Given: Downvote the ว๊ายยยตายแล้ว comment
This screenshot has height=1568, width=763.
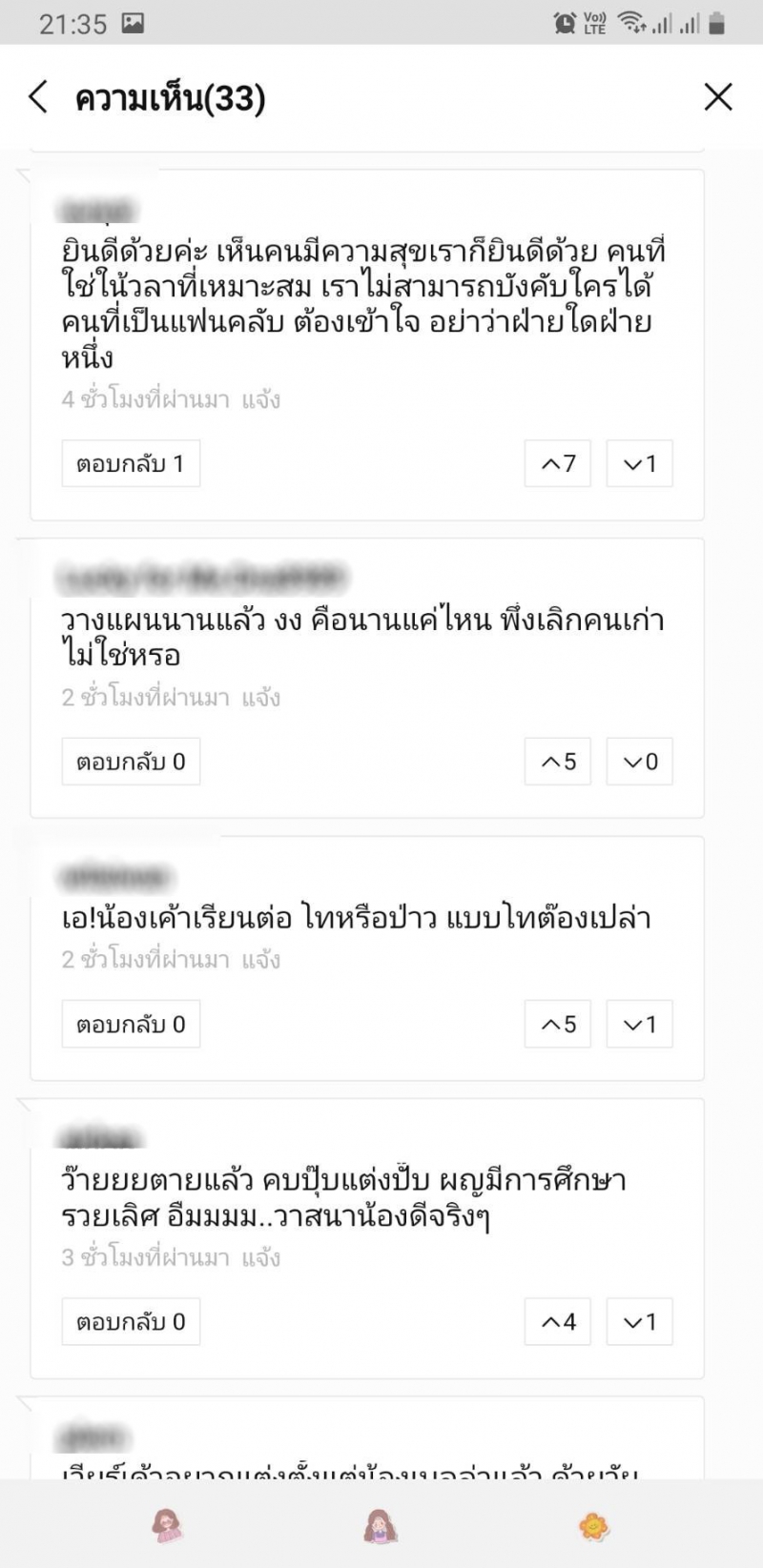Looking at the screenshot, I should [639, 1322].
